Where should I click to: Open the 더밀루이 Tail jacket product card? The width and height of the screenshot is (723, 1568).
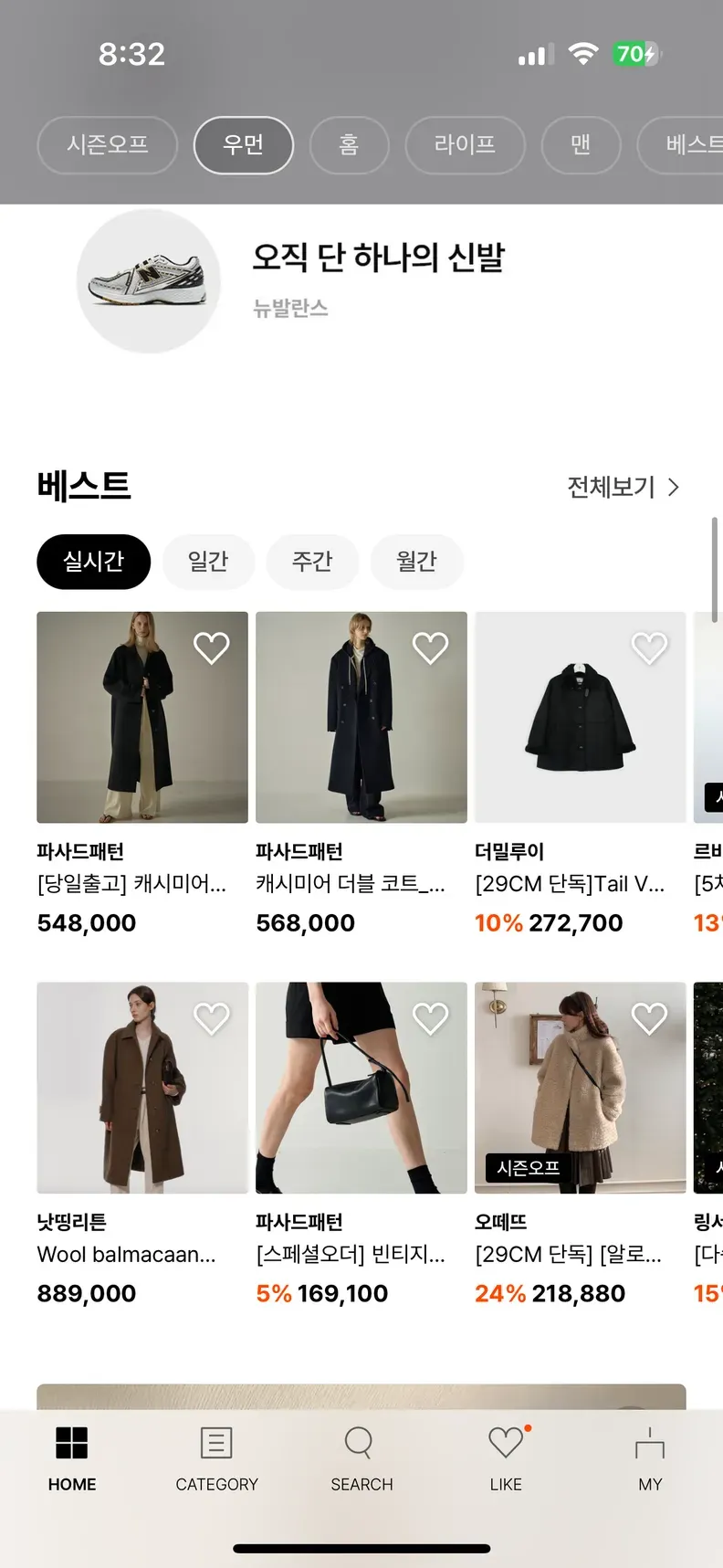coord(580,774)
